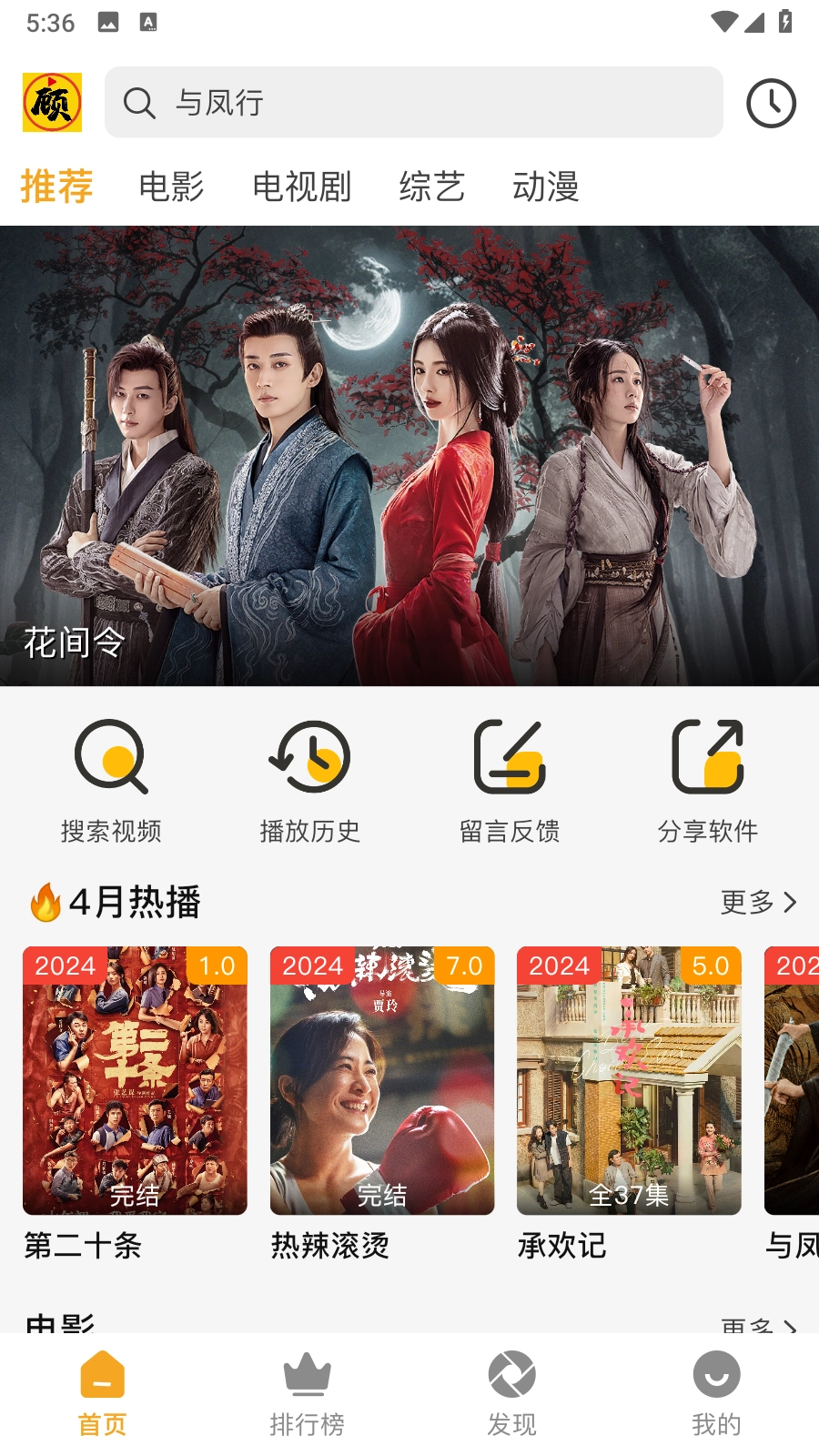This screenshot has height=1456, width=819.
Task: Open the 发现 discover icon in bottom navigation
Action: tap(512, 1374)
